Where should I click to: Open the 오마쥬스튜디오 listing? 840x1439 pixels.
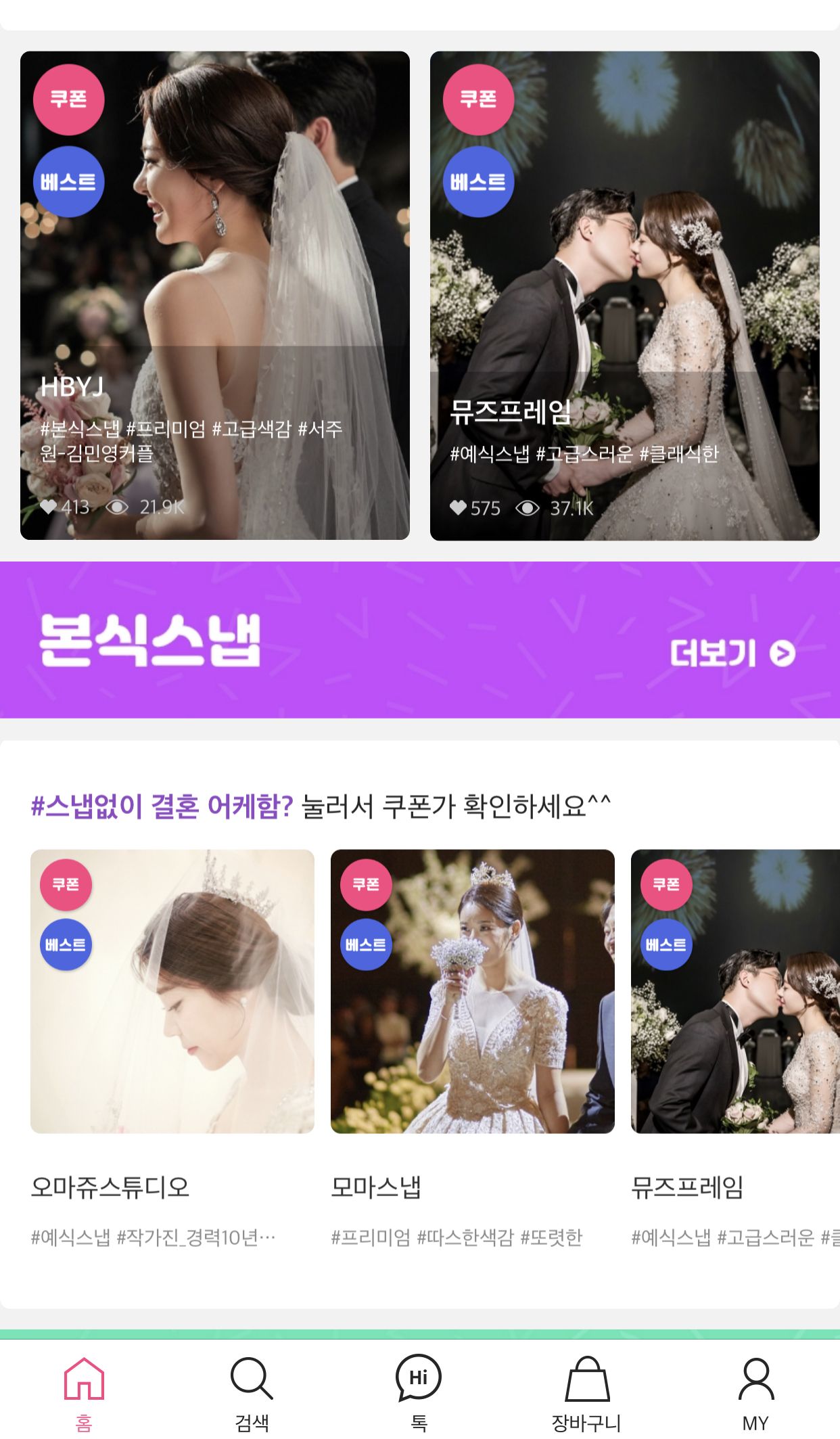[x=172, y=991]
